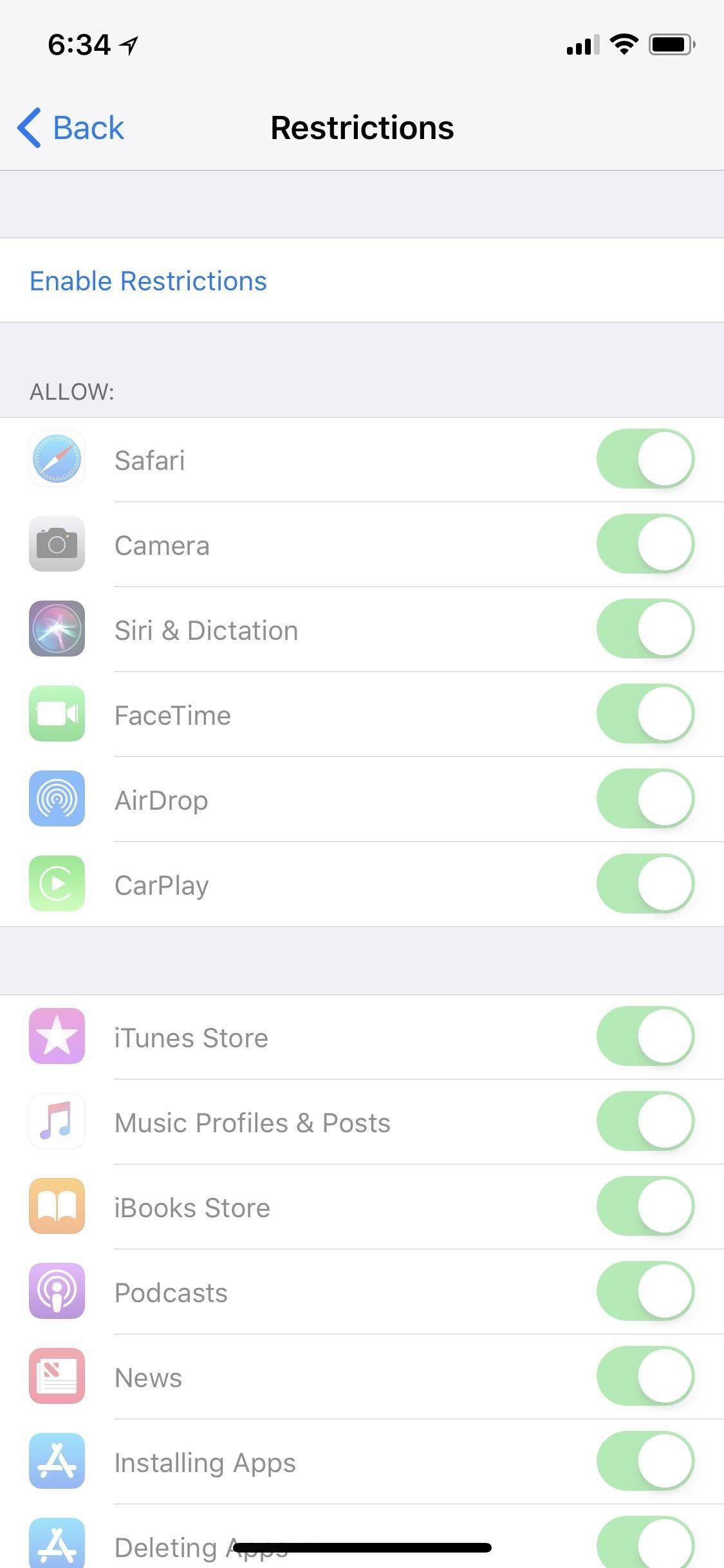Turn off Installing Apps
Screen dimensions: 724x1568
click(x=645, y=1461)
